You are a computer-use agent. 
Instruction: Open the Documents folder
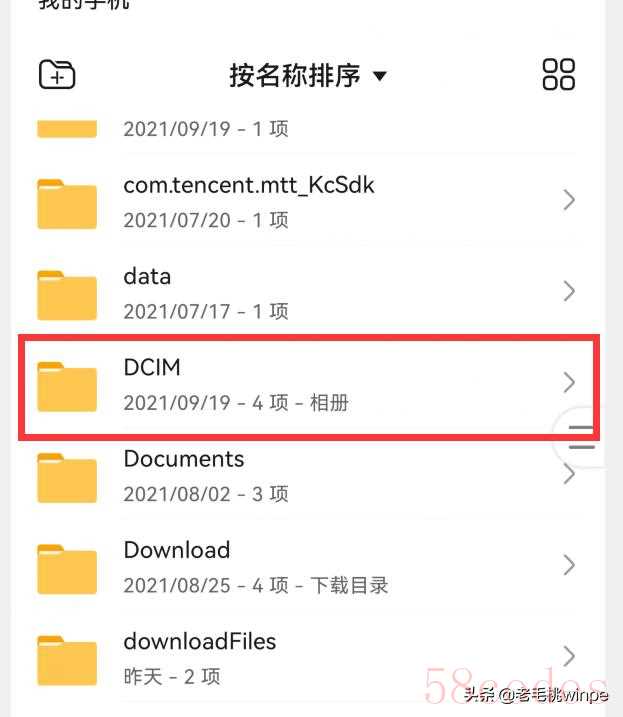(300, 474)
